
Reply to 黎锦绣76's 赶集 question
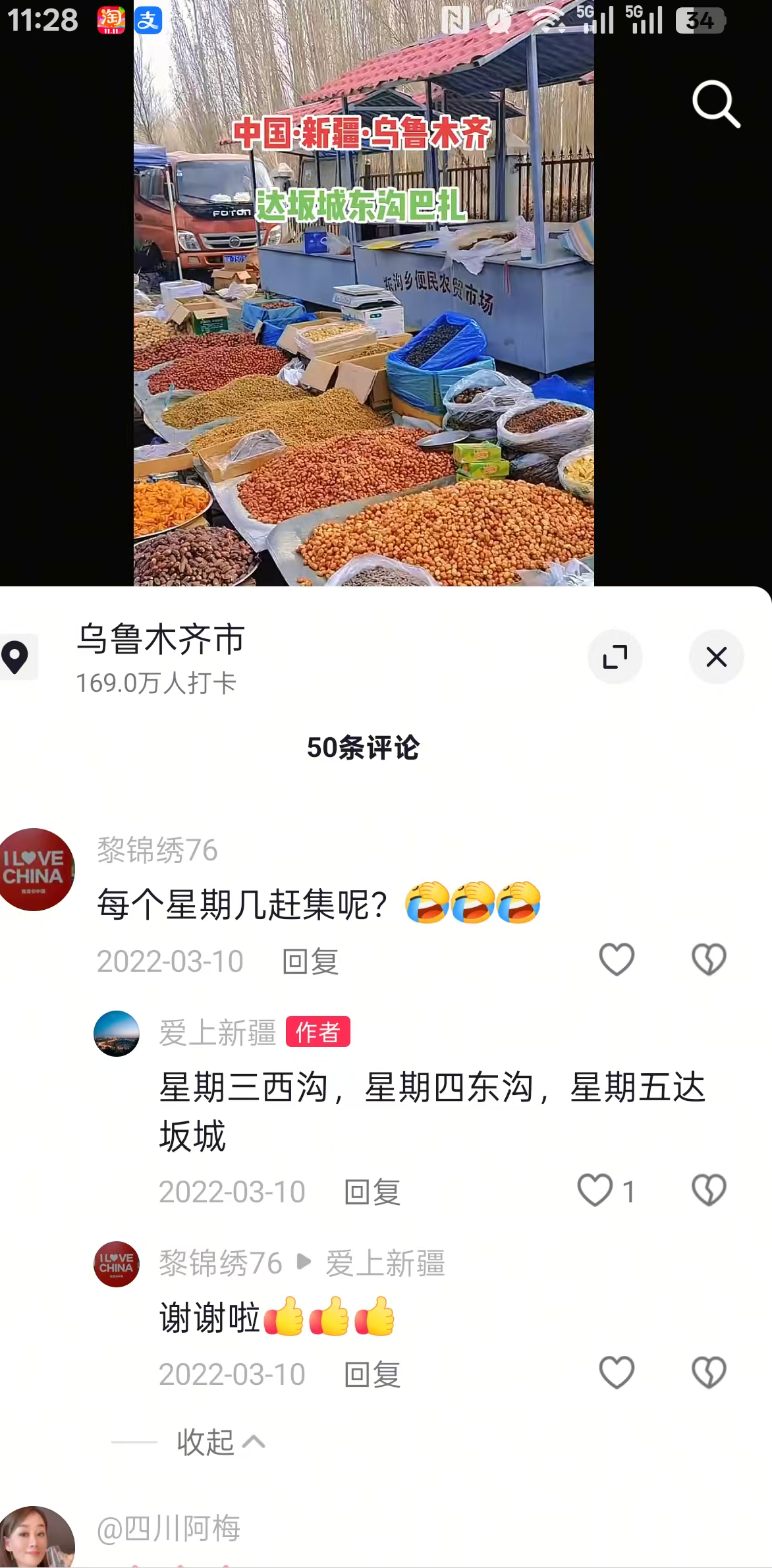(310, 962)
